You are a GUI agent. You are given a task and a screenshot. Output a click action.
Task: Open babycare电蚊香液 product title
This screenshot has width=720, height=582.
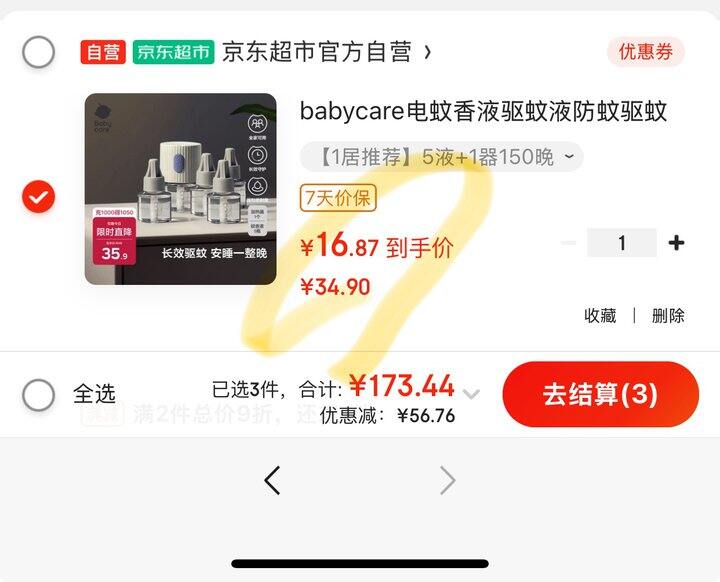483,111
